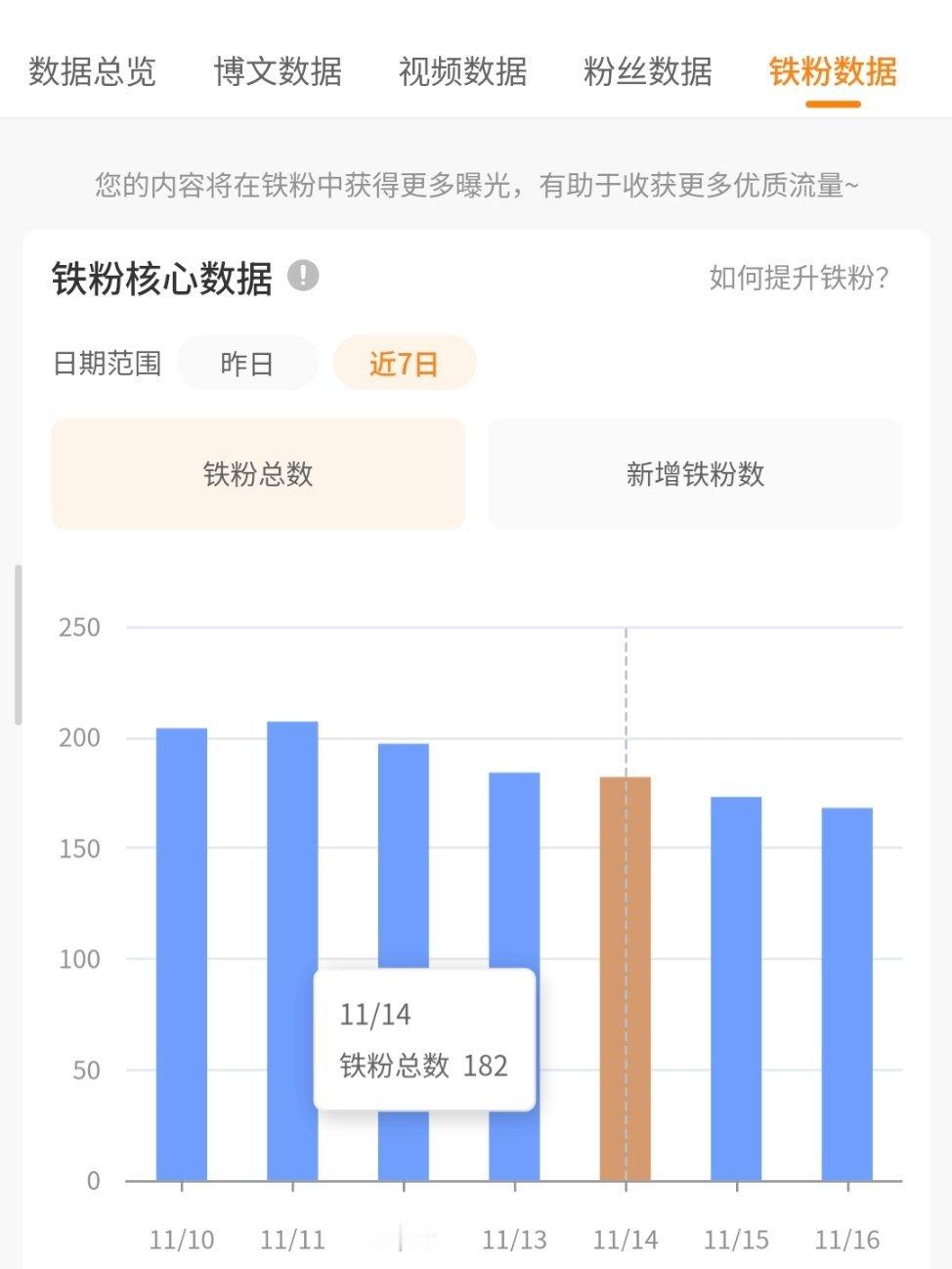Viewport: 952px width, 1269px height.
Task: Switch to the 粉丝数据 tab
Action: pyautogui.click(x=645, y=73)
